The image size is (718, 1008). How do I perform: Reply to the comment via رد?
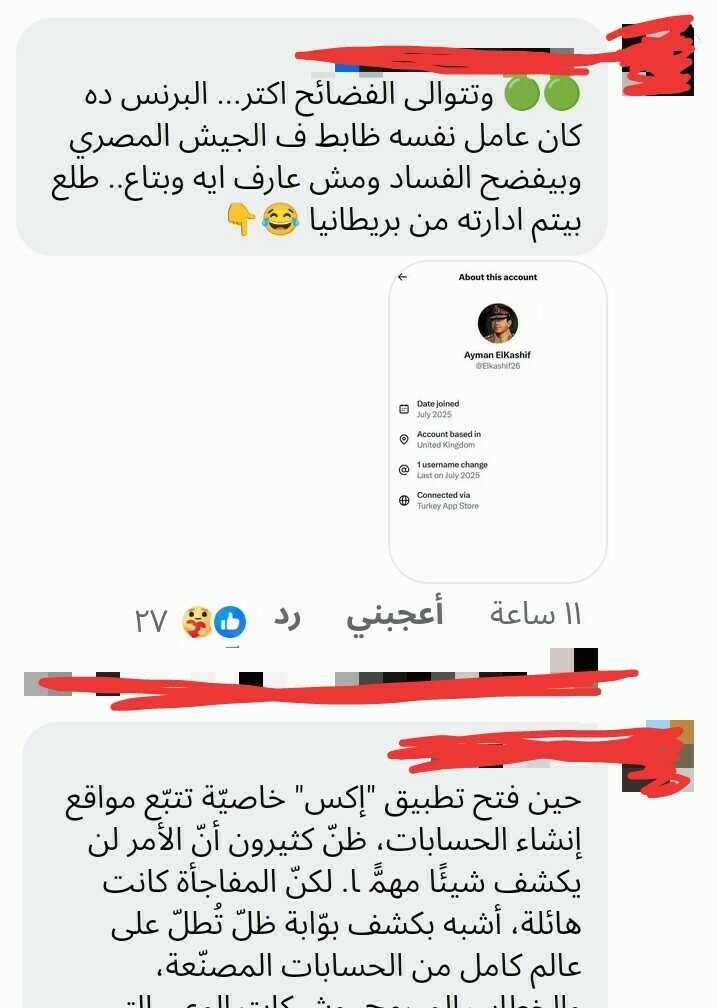click(287, 619)
